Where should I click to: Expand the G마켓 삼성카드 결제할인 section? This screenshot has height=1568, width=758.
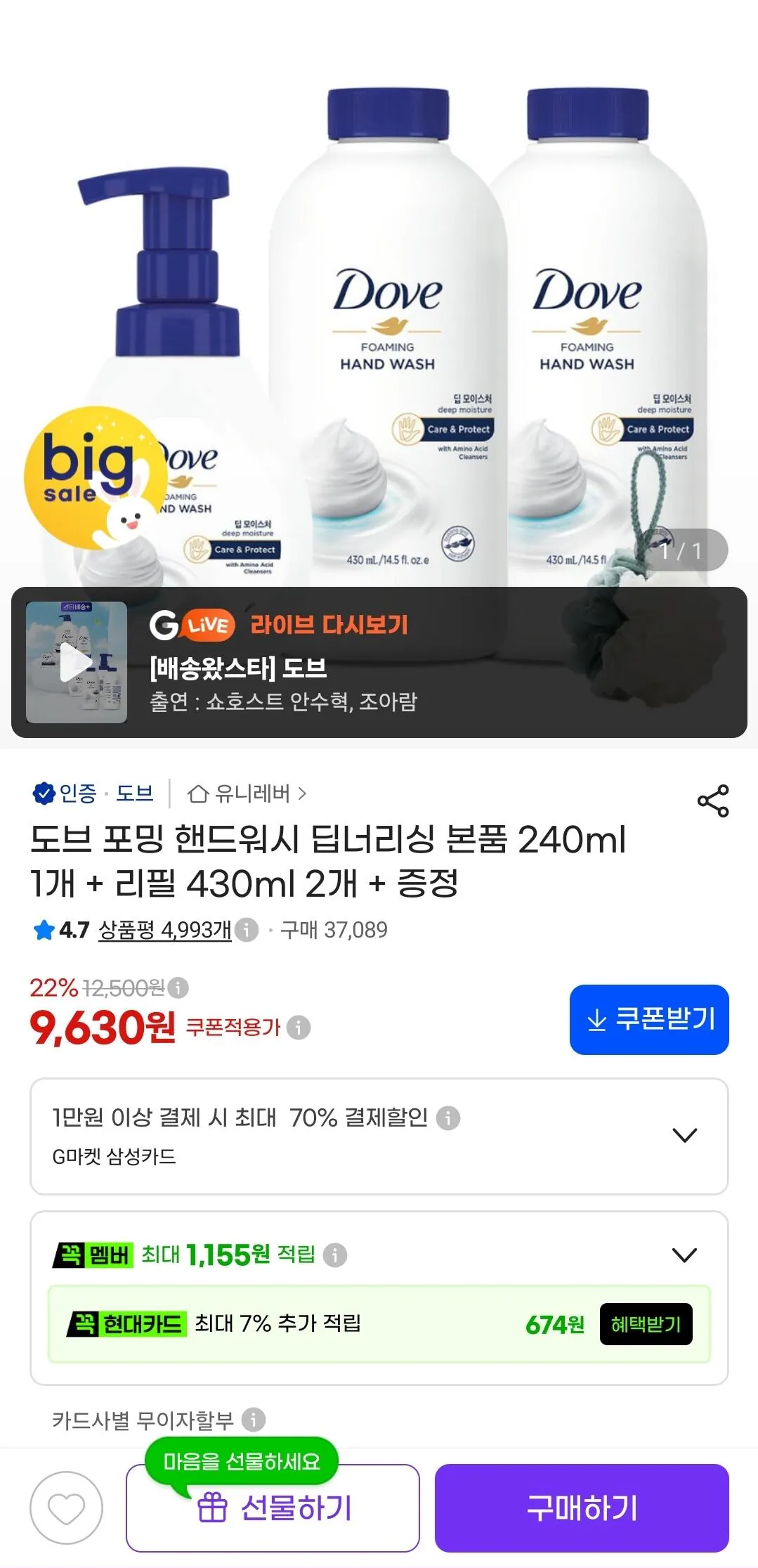click(685, 1135)
